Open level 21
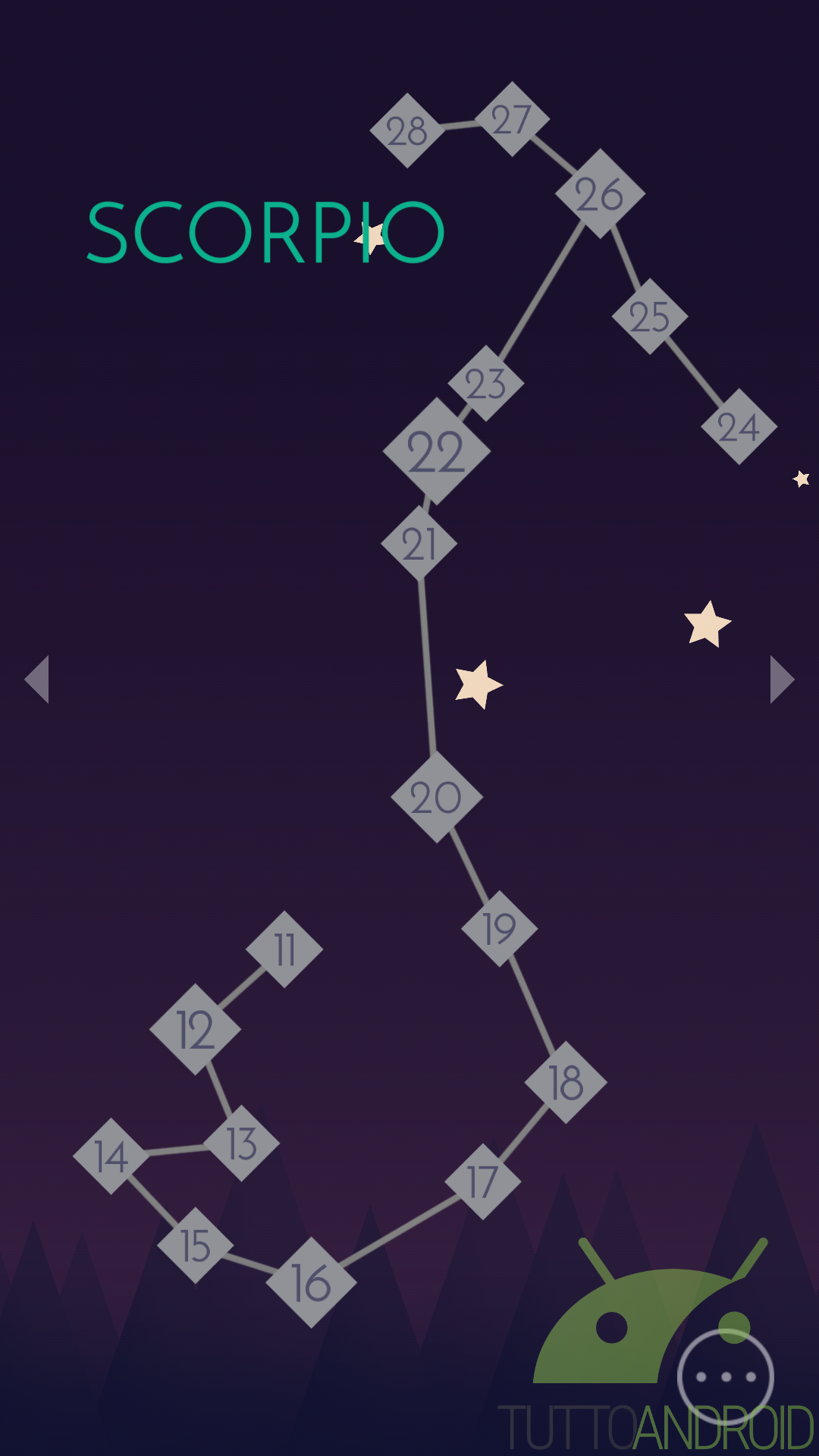The height and width of the screenshot is (1456, 819). pyautogui.click(x=419, y=544)
